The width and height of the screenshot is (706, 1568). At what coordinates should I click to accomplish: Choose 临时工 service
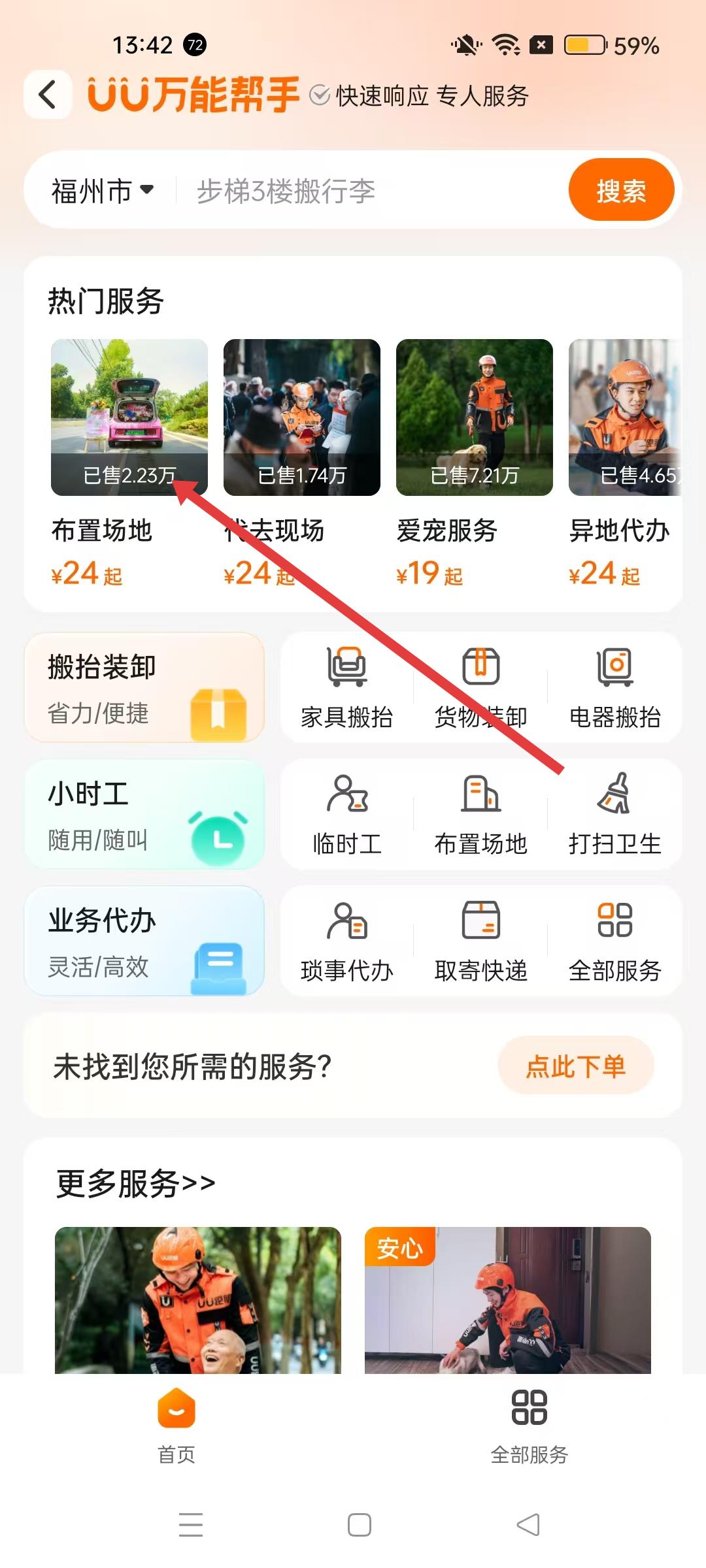346,814
